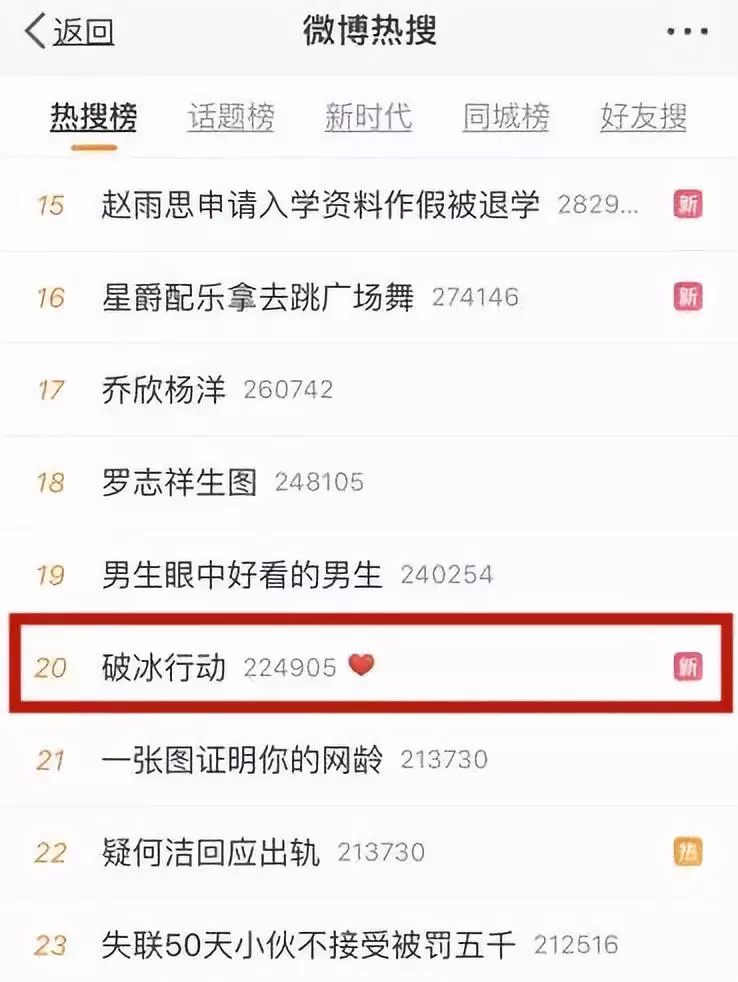Open the topic 星爵配乐拿去跳广场舞

[x=258, y=297]
